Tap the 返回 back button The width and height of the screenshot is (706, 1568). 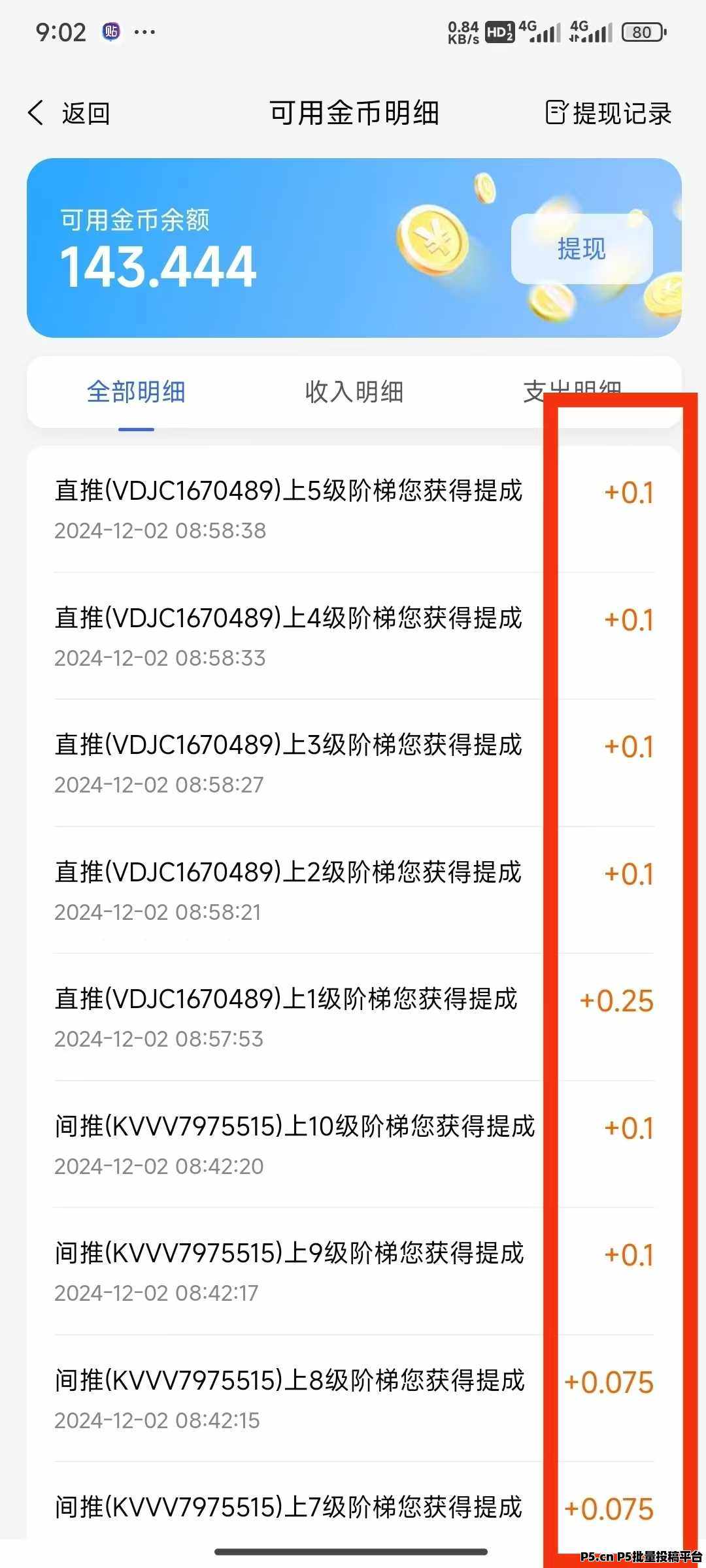[69, 113]
